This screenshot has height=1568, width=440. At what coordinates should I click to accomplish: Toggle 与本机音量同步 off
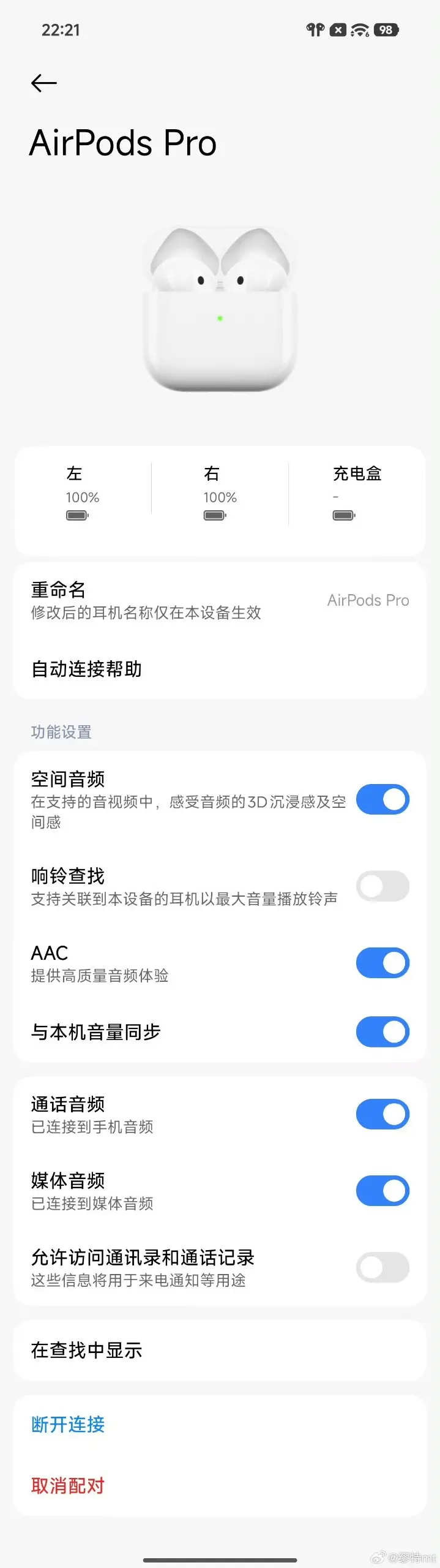(x=382, y=1032)
